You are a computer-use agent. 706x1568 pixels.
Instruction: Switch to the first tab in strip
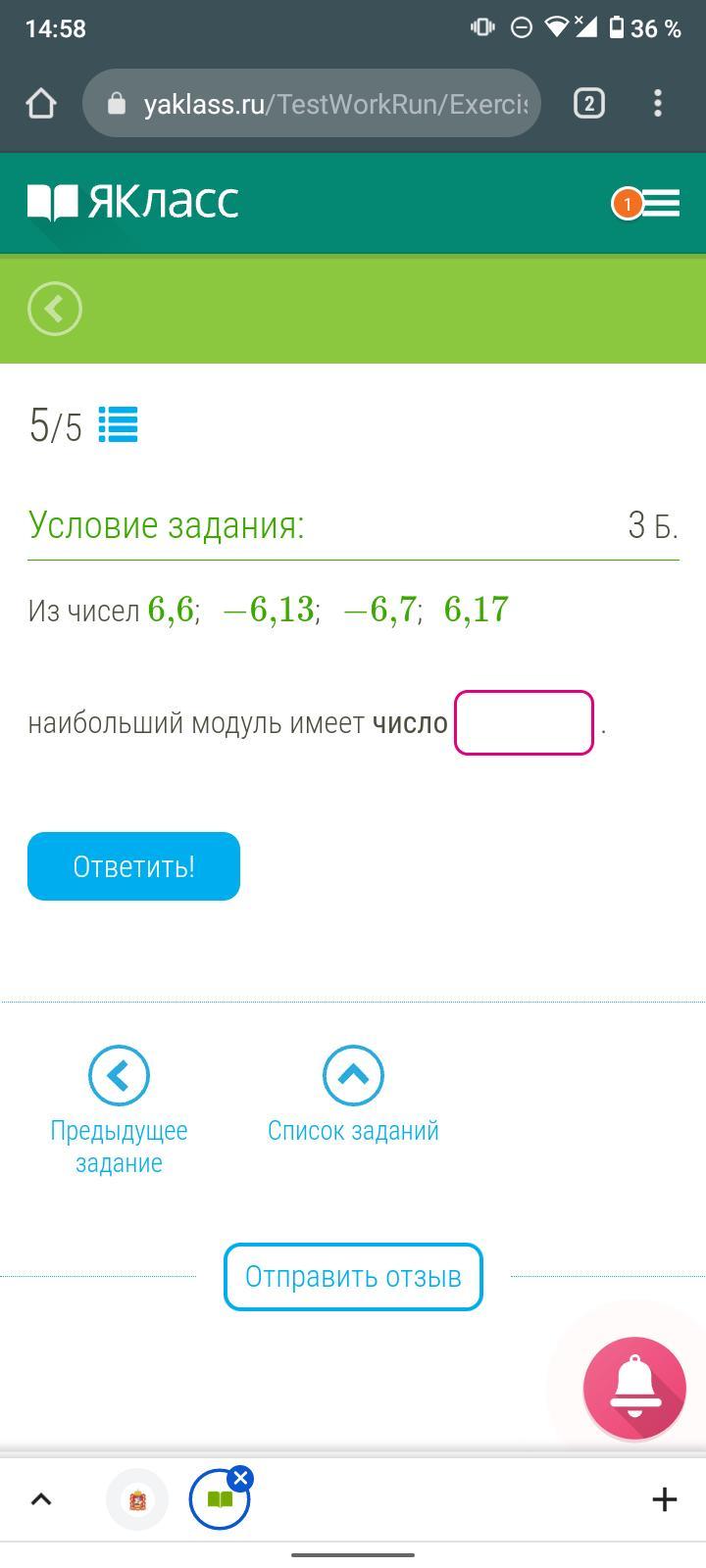(x=137, y=1499)
